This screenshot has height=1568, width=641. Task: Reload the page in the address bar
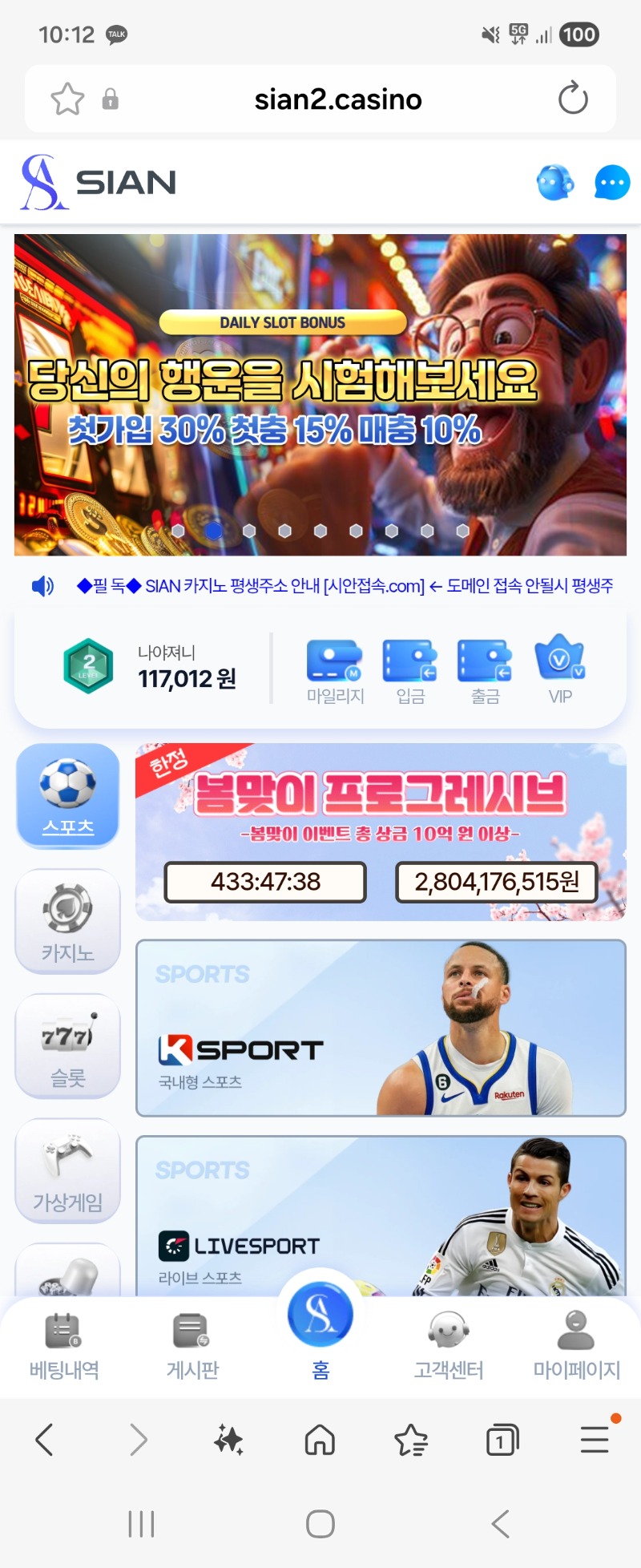point(573,99)
